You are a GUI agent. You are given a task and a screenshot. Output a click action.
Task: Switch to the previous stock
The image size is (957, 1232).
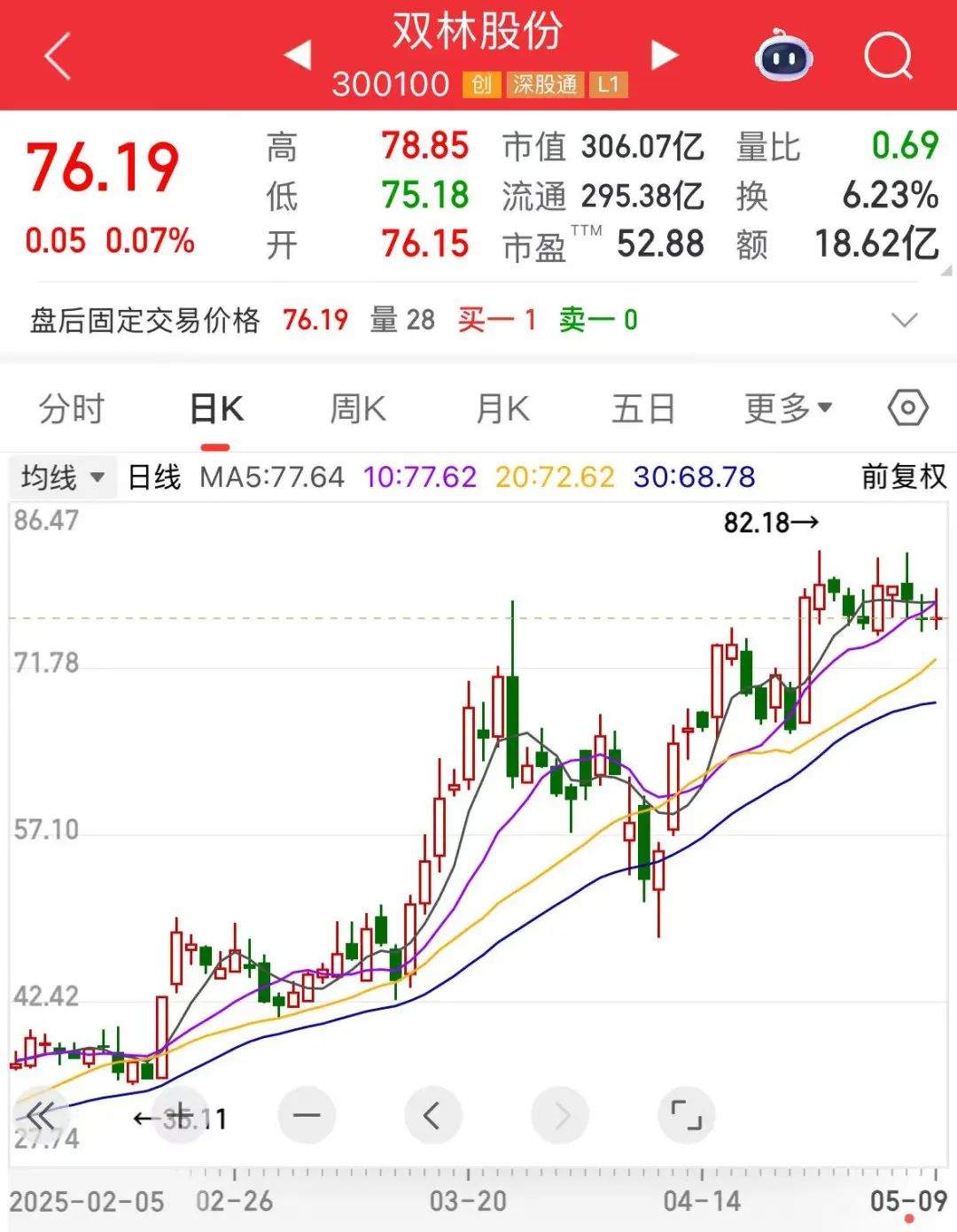pos(298,55)
